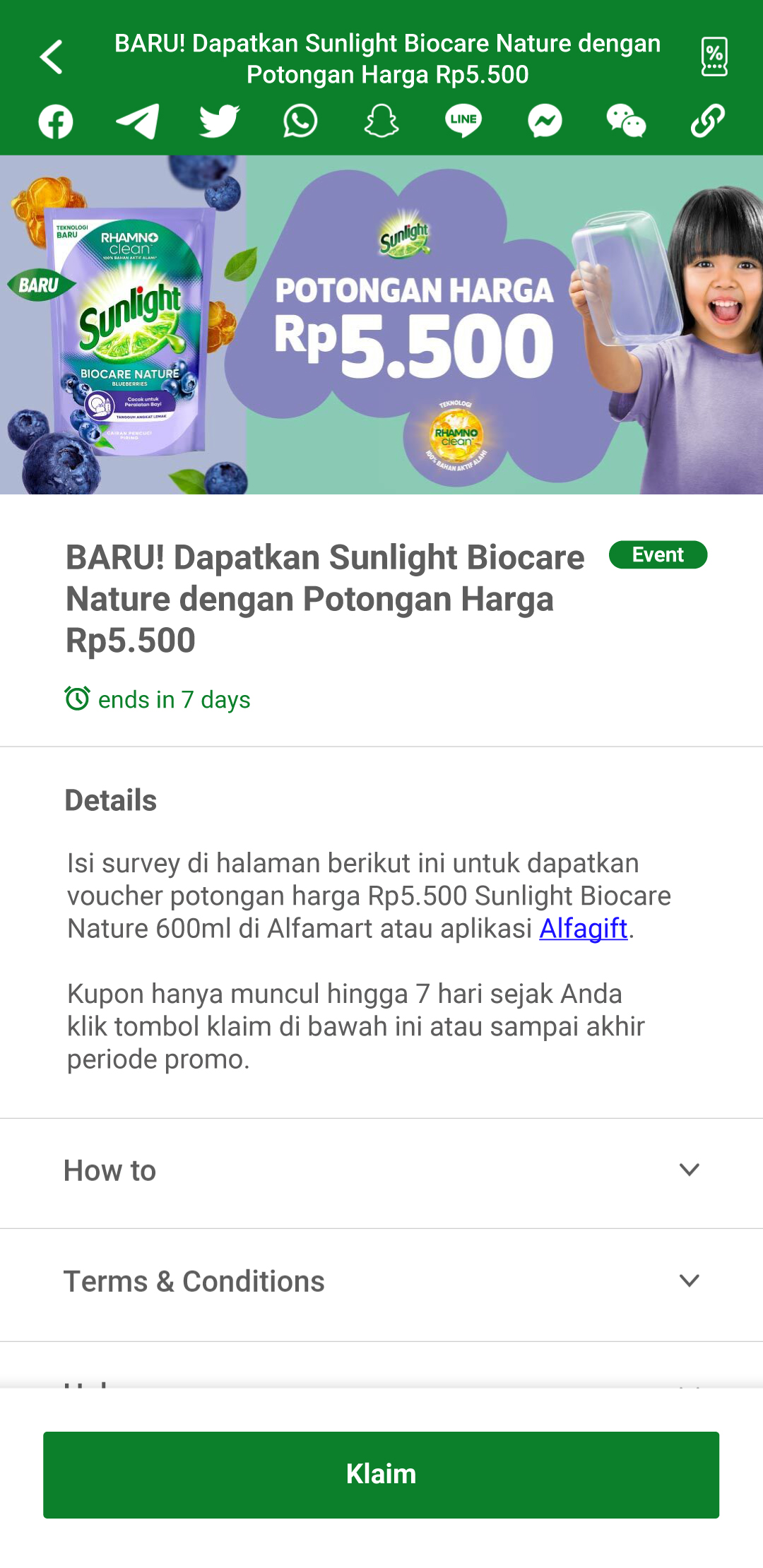Go back using the arrow icon
Image resolution: width=763 pixels, height=1568 pixels.
tap(52, 57)
